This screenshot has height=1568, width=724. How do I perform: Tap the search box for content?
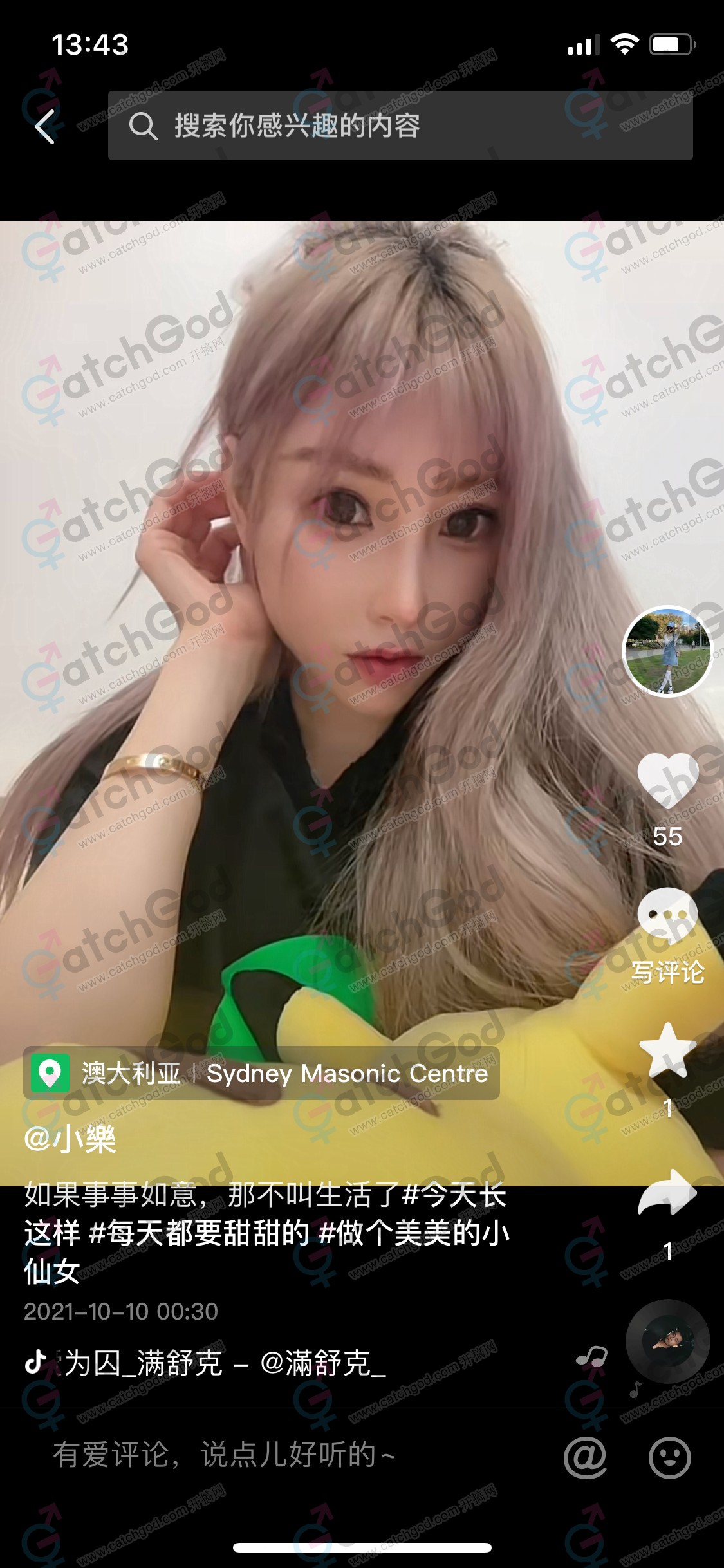[x=399, y=126]
